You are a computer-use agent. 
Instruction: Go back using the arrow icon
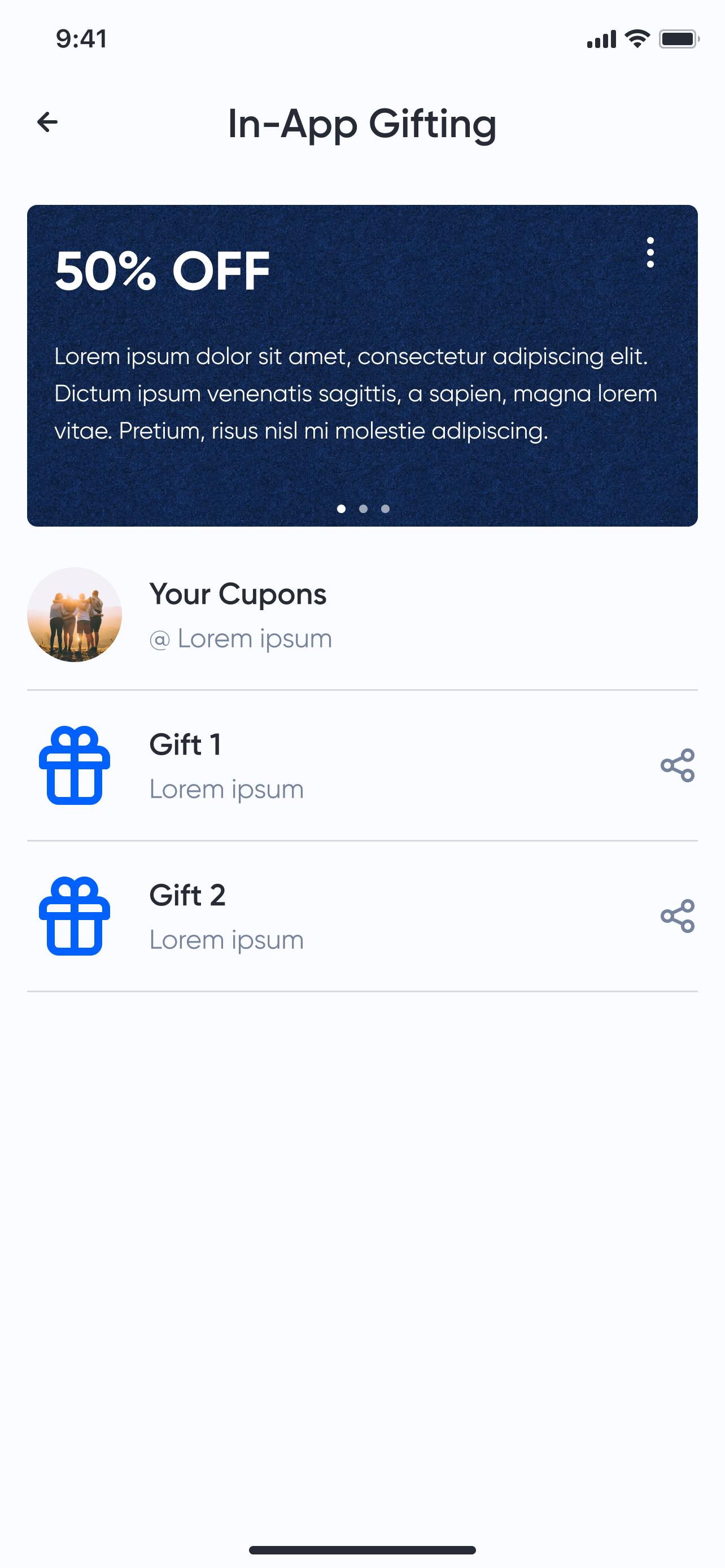pyautogui.click(x=47, y=122)
